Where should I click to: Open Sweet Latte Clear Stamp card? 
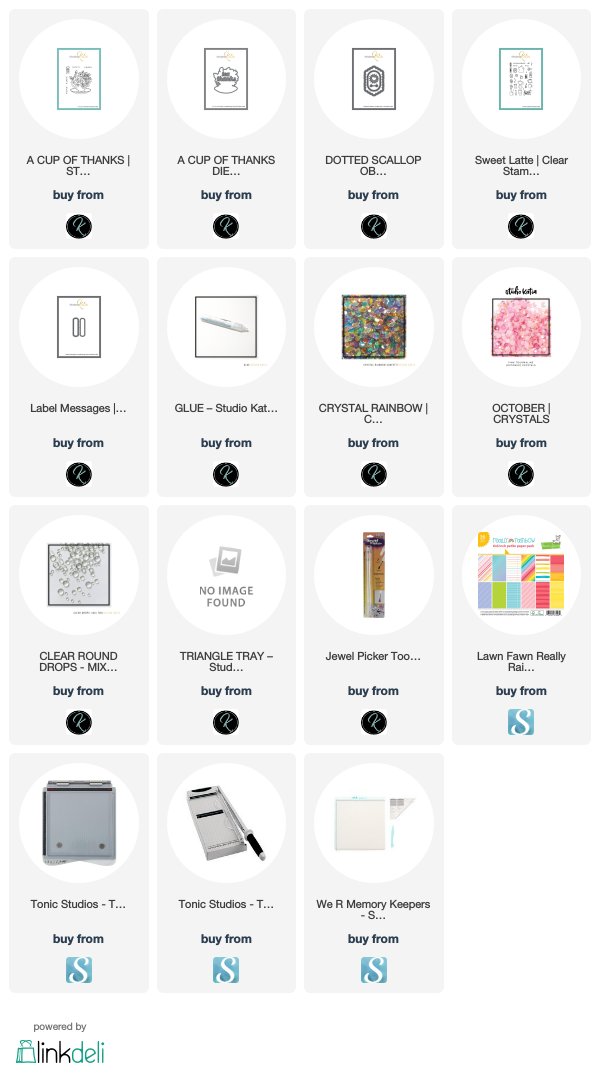pos(521,129)
